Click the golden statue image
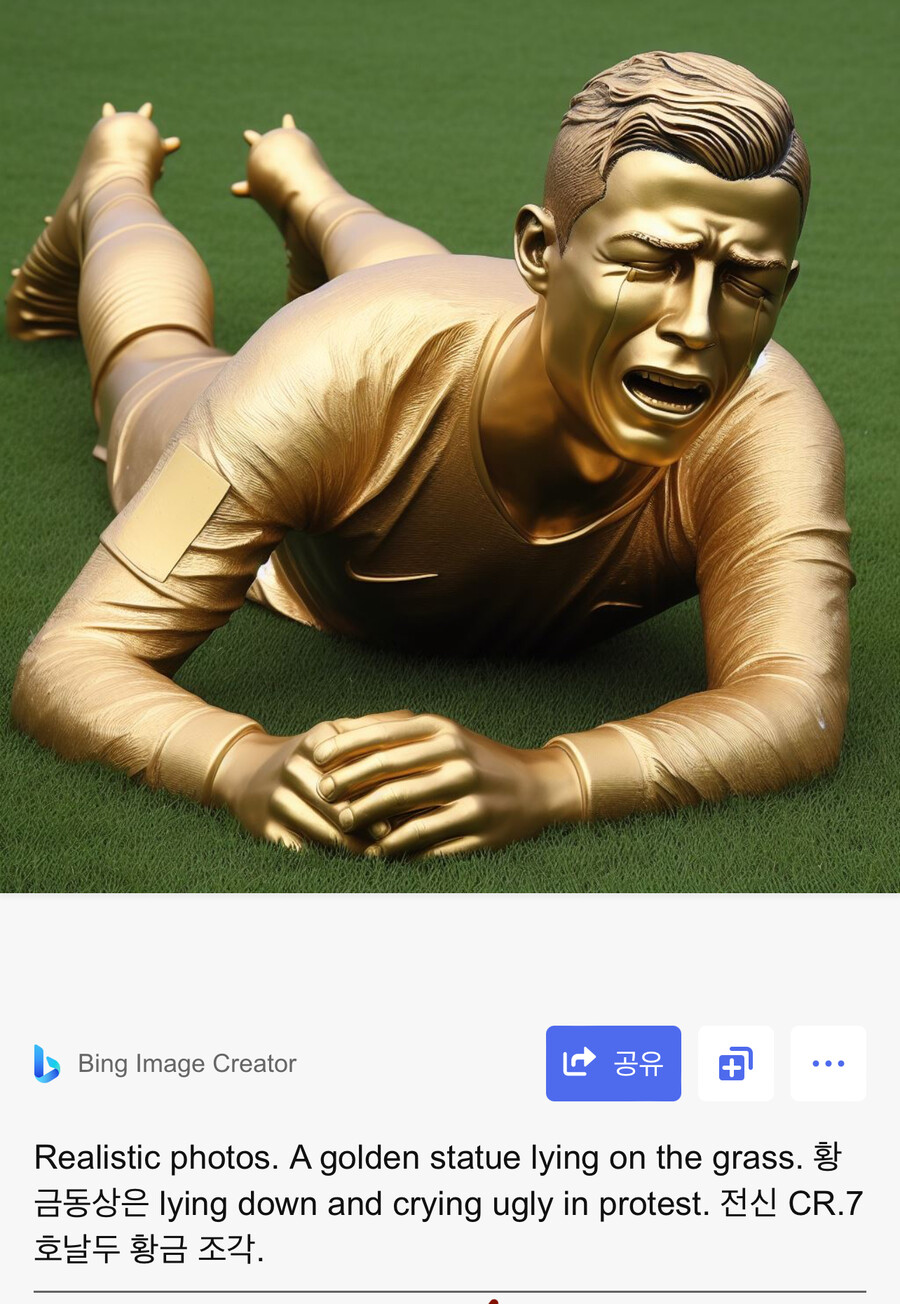The height and width of the screenshot is (1304, 900). 450,445
